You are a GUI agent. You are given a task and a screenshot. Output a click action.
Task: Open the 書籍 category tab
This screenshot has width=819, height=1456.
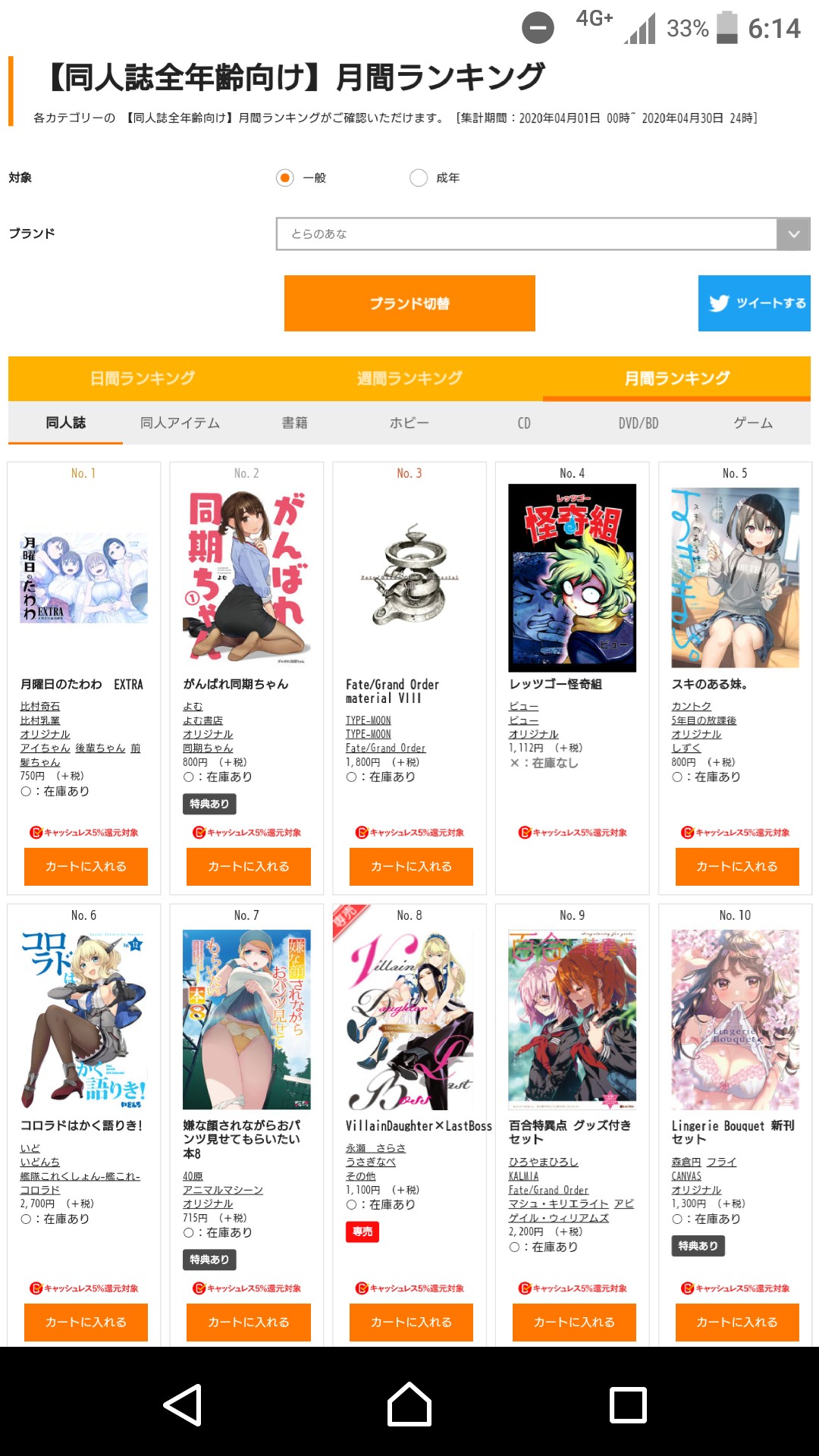pos(295,422)
